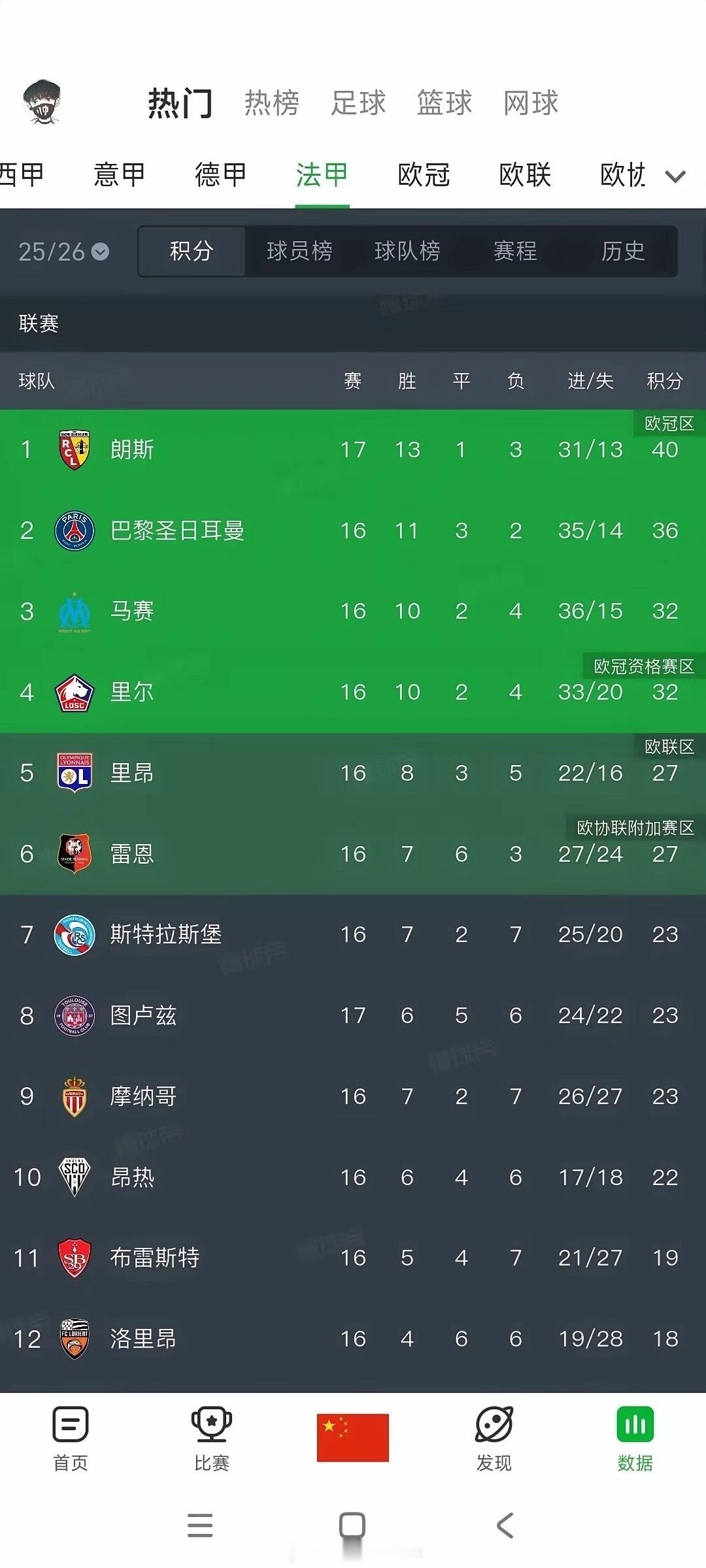This screenshot has width=706, height=1568.
Task: Click the 朗斯 RCL crest
Action: pyautogui.click(x=74, y=449)
